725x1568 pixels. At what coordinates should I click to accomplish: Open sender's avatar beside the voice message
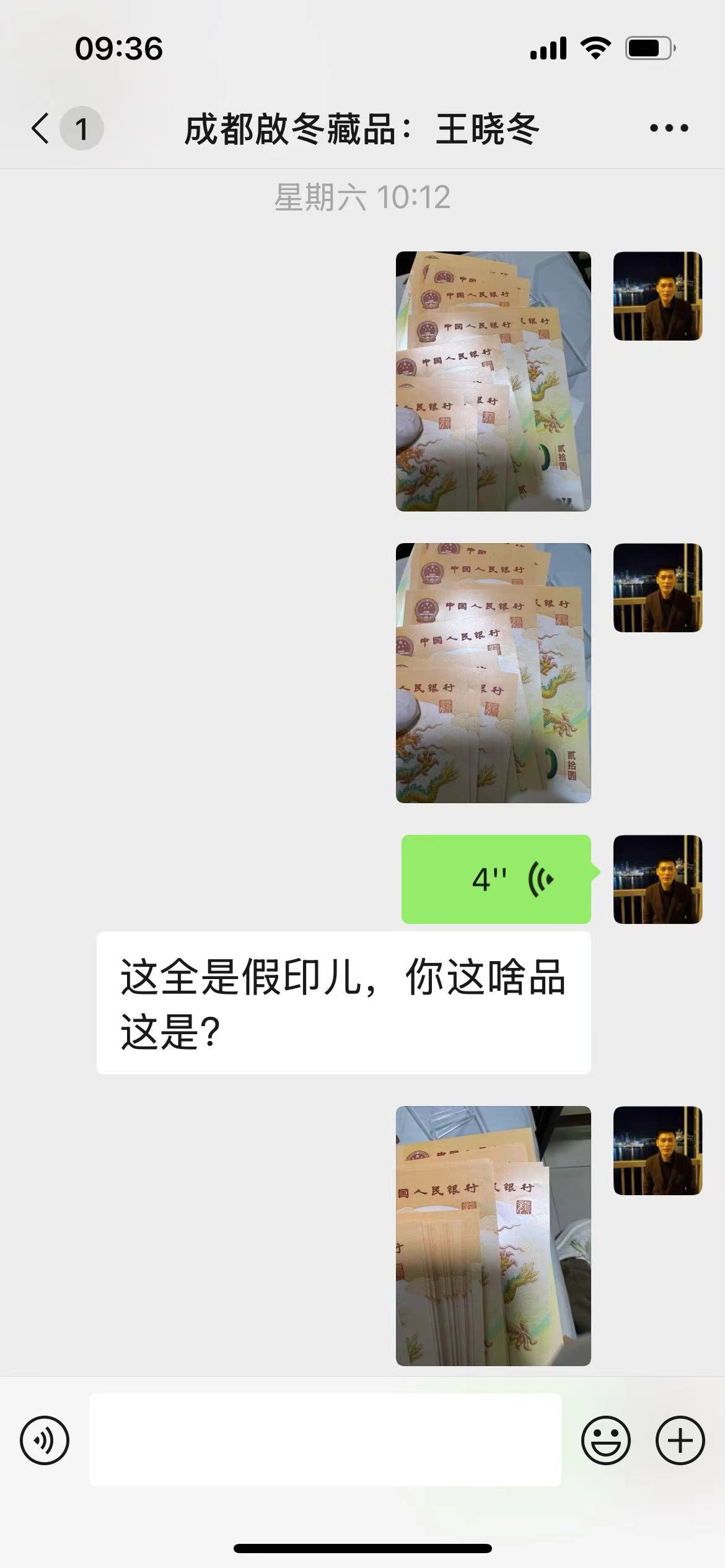tap(657, 879)
